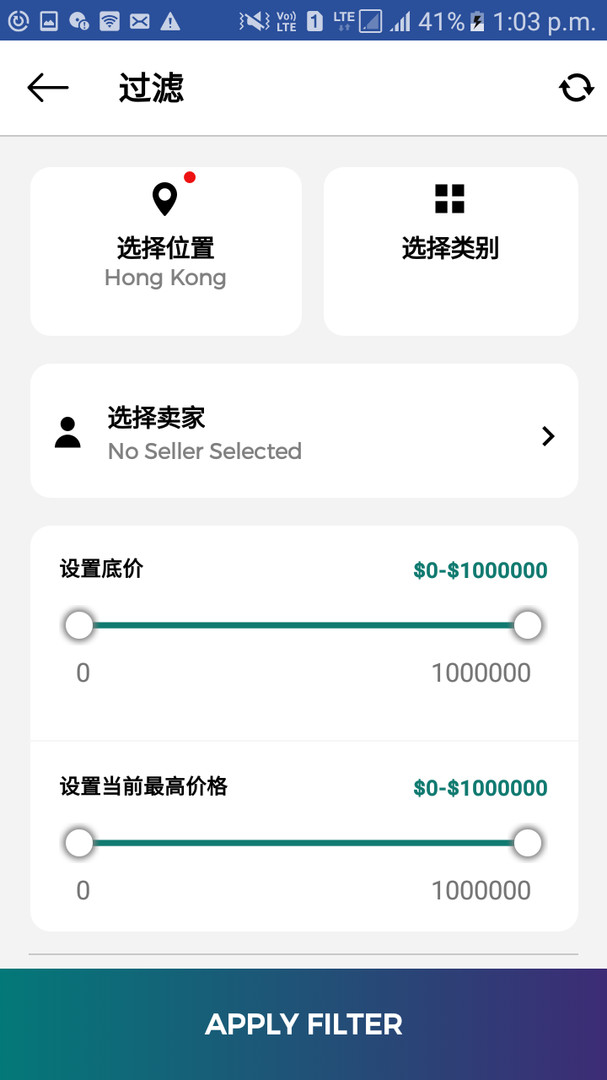Screen dimensions: 607x1080
Task: Tap maximum handle of 设置当前最高价格 slider
Action: (527, 843)
